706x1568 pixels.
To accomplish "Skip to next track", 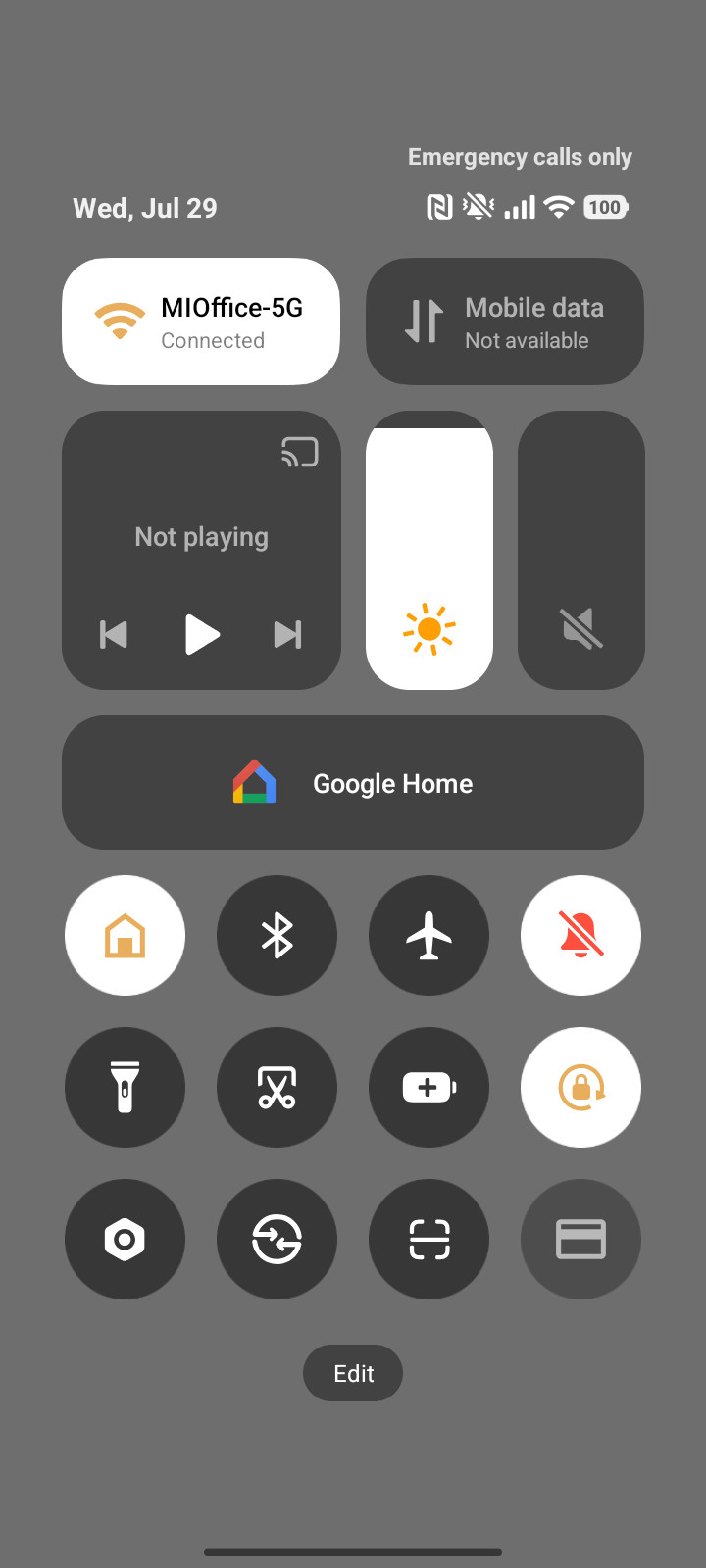I will pos(288,635).
